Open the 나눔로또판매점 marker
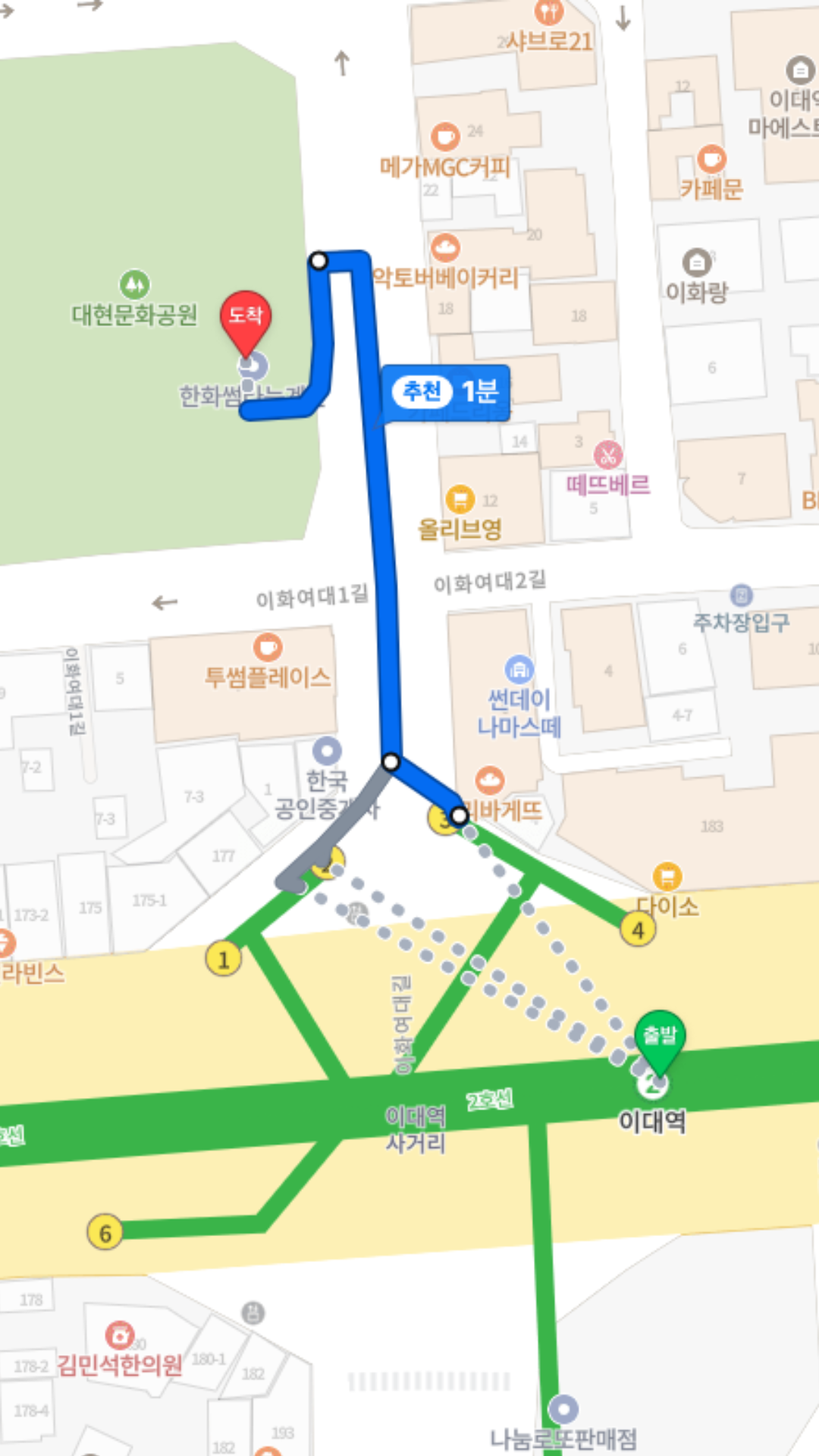Viewport: 819px width, 1456px height. (563, 1410)
